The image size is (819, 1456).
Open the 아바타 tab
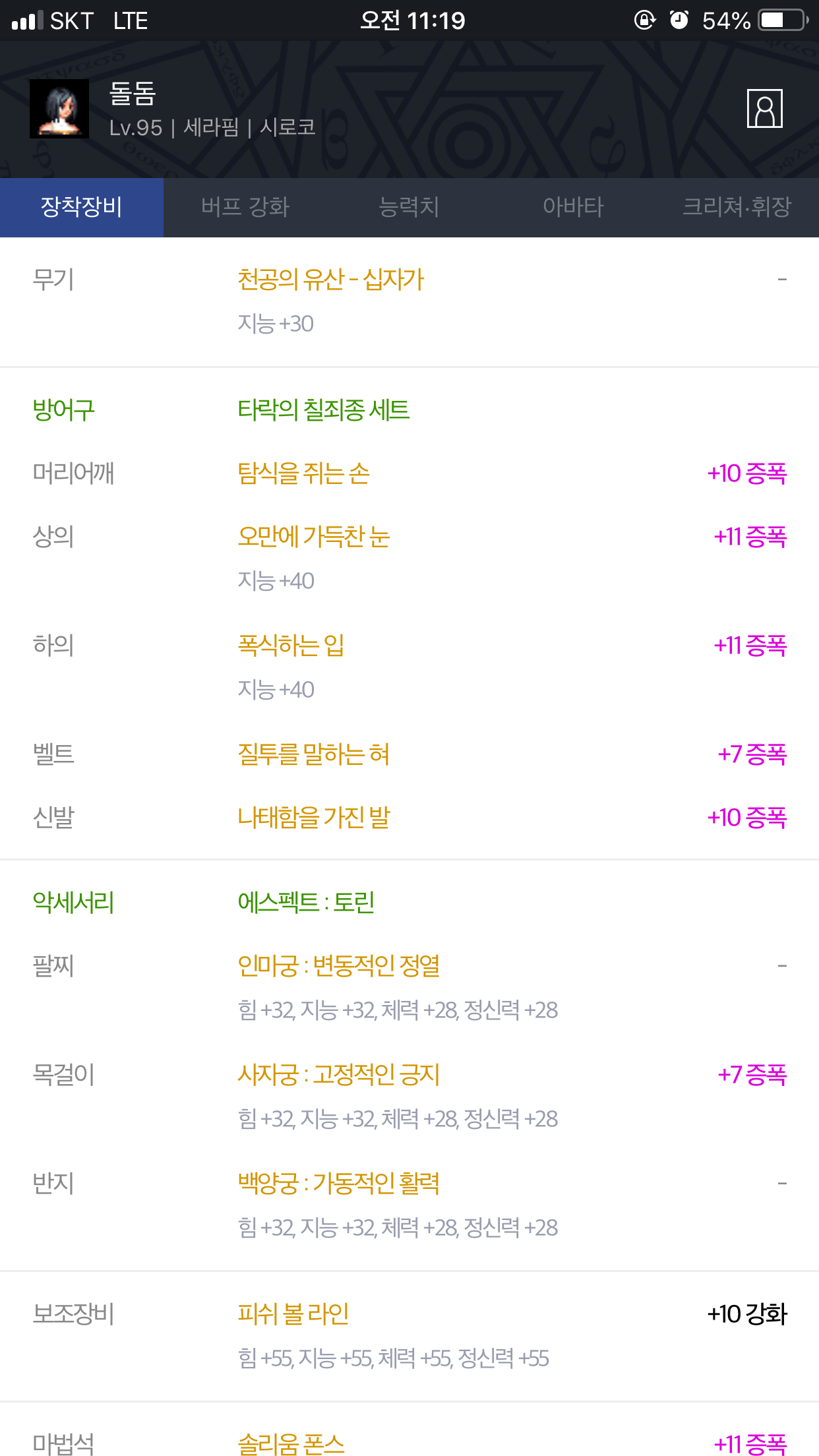(x=573, y=207)
